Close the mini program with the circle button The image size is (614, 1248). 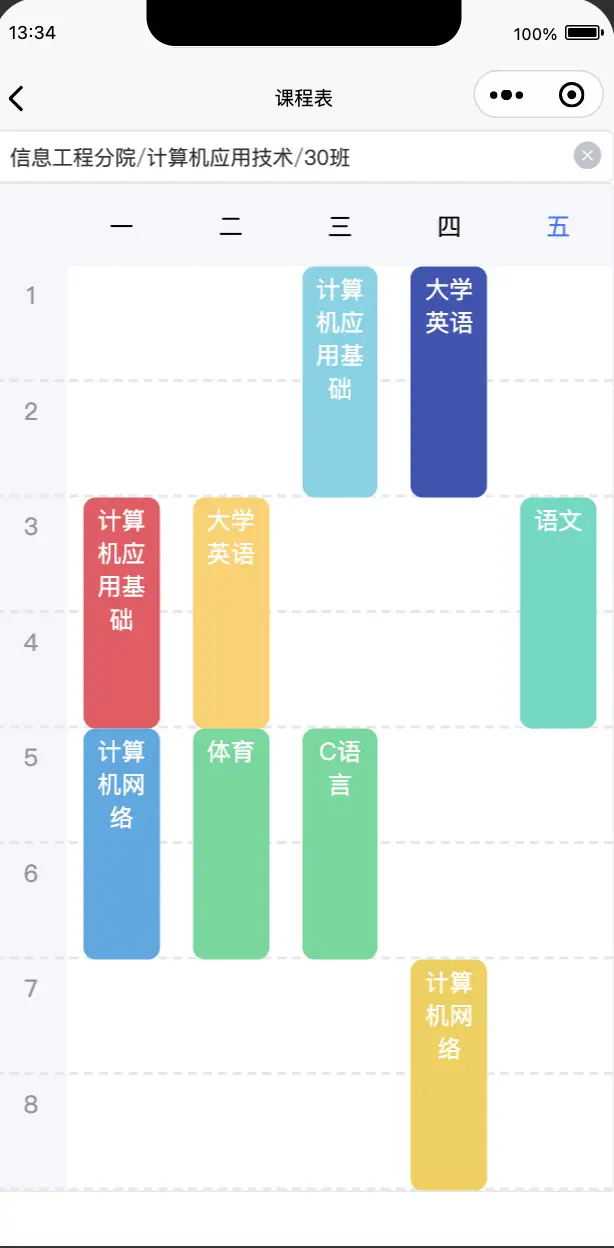(x=571, y=96)
